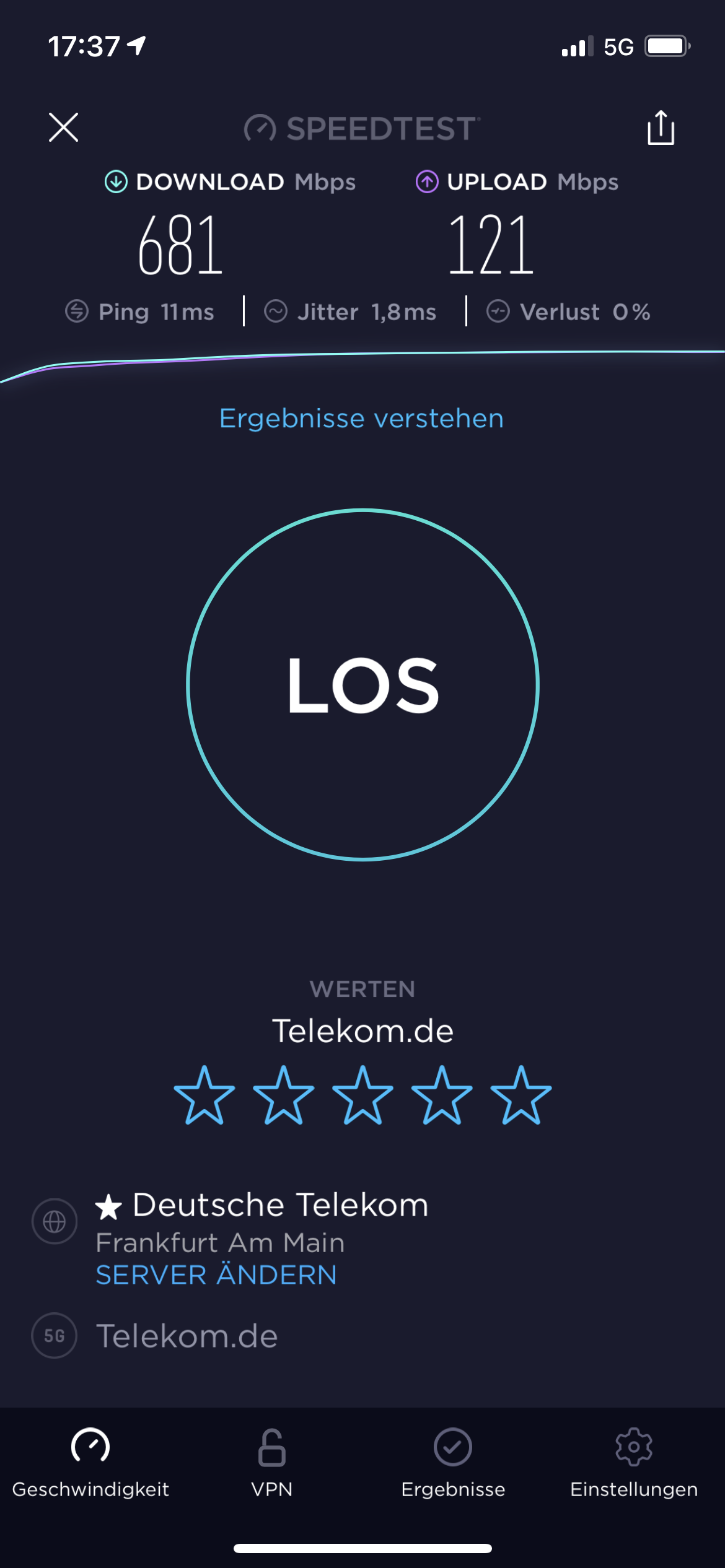
Task: Share the speed test result
Action: [661, 128]
